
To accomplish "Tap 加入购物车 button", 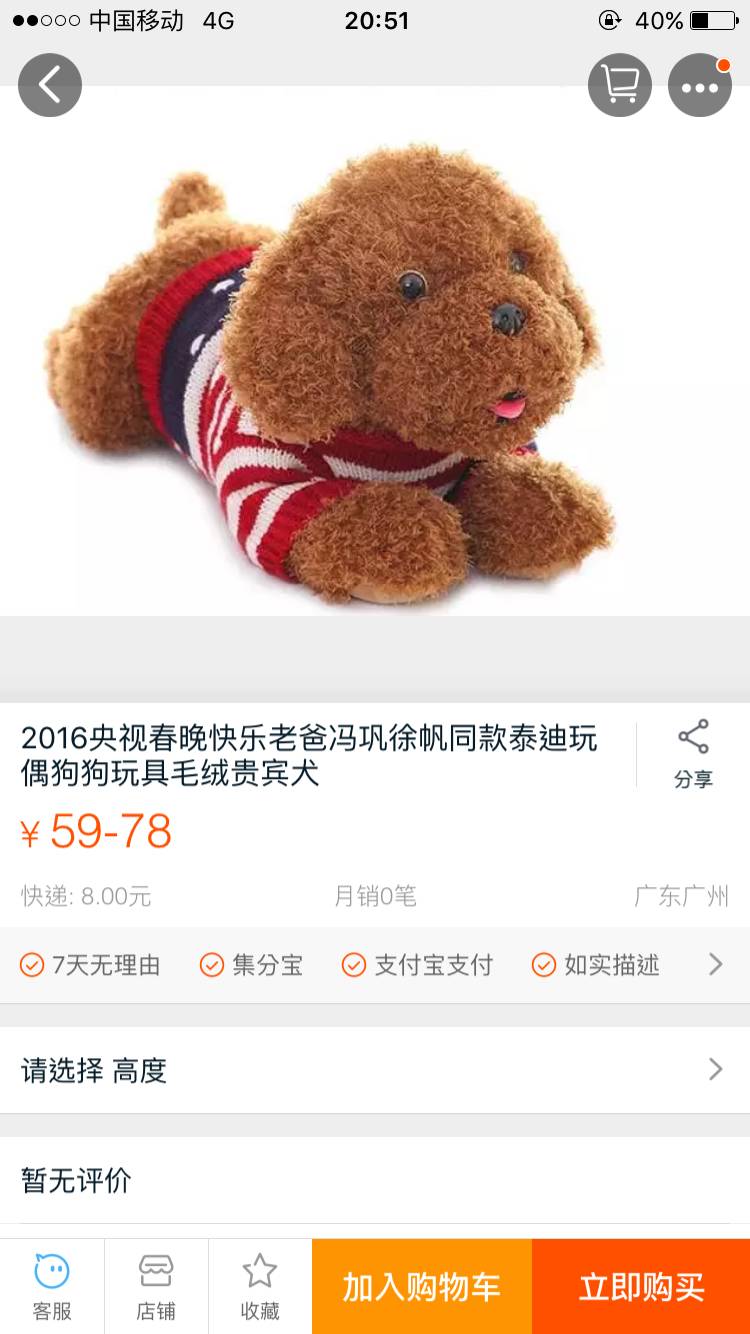I will (x=421, y=1286).
